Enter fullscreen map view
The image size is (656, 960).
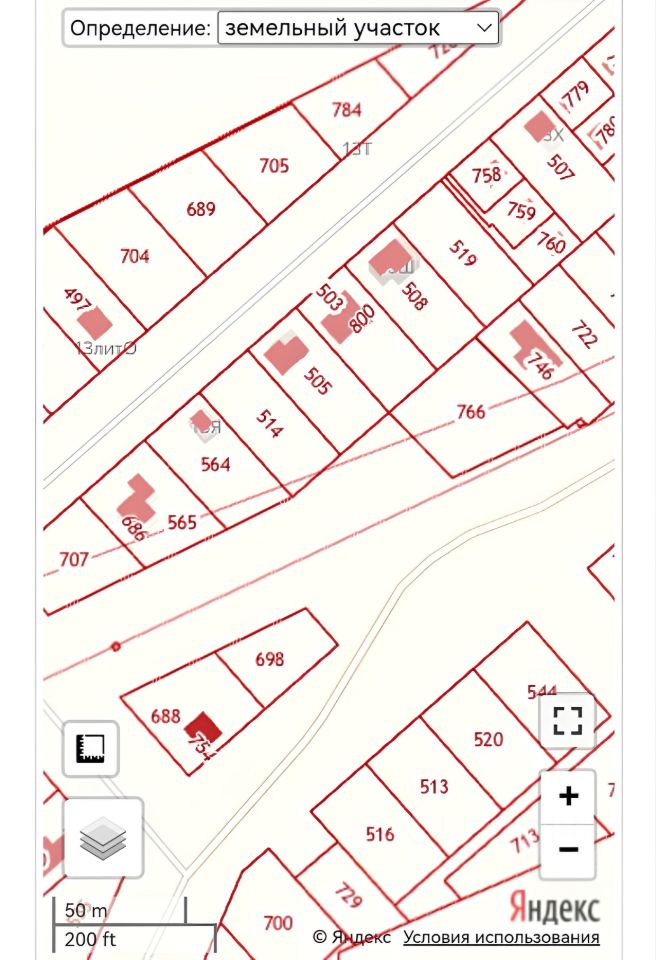[x=567, y=720]
